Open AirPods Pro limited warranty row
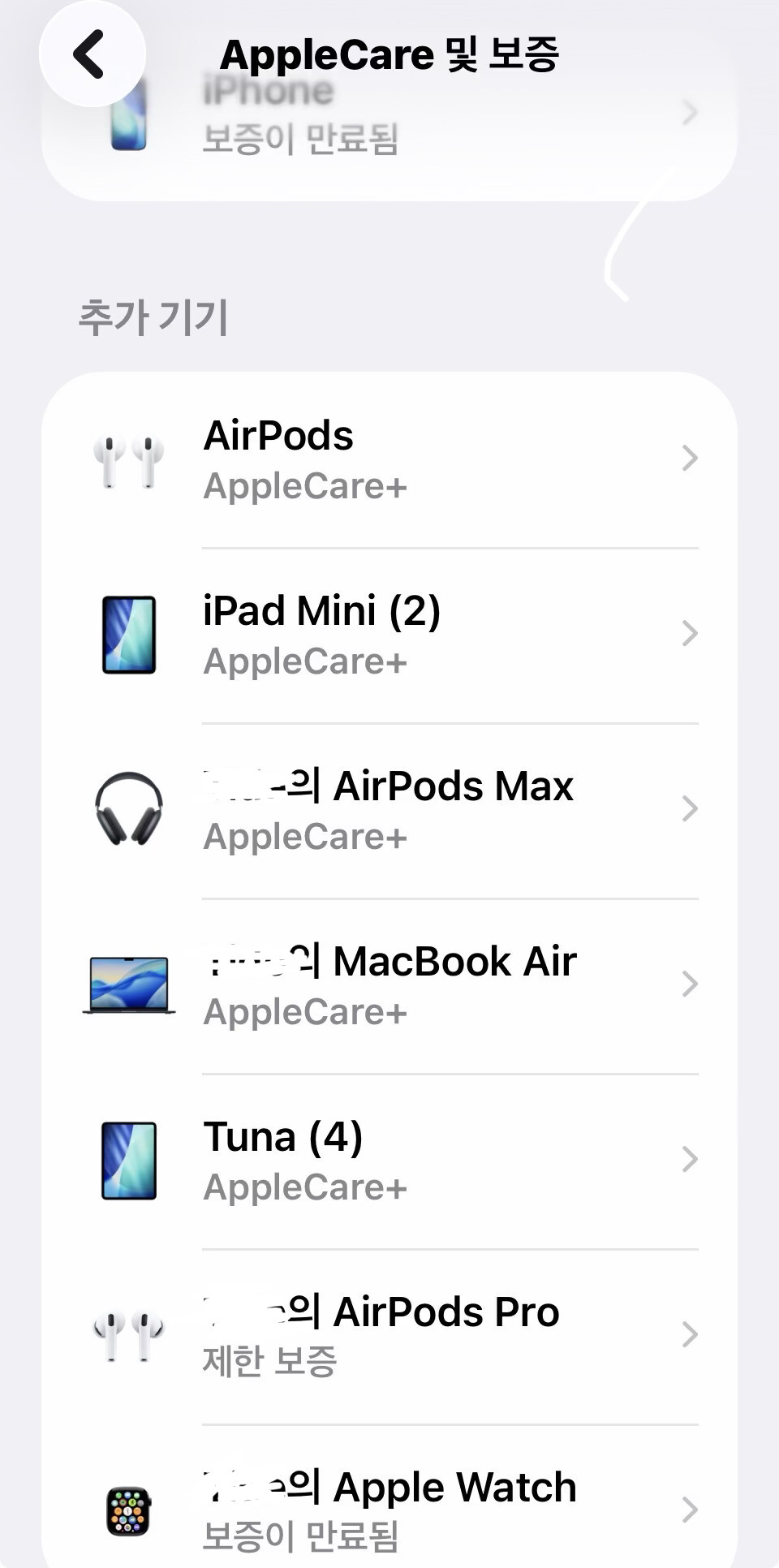 (x=389, y=1337)
